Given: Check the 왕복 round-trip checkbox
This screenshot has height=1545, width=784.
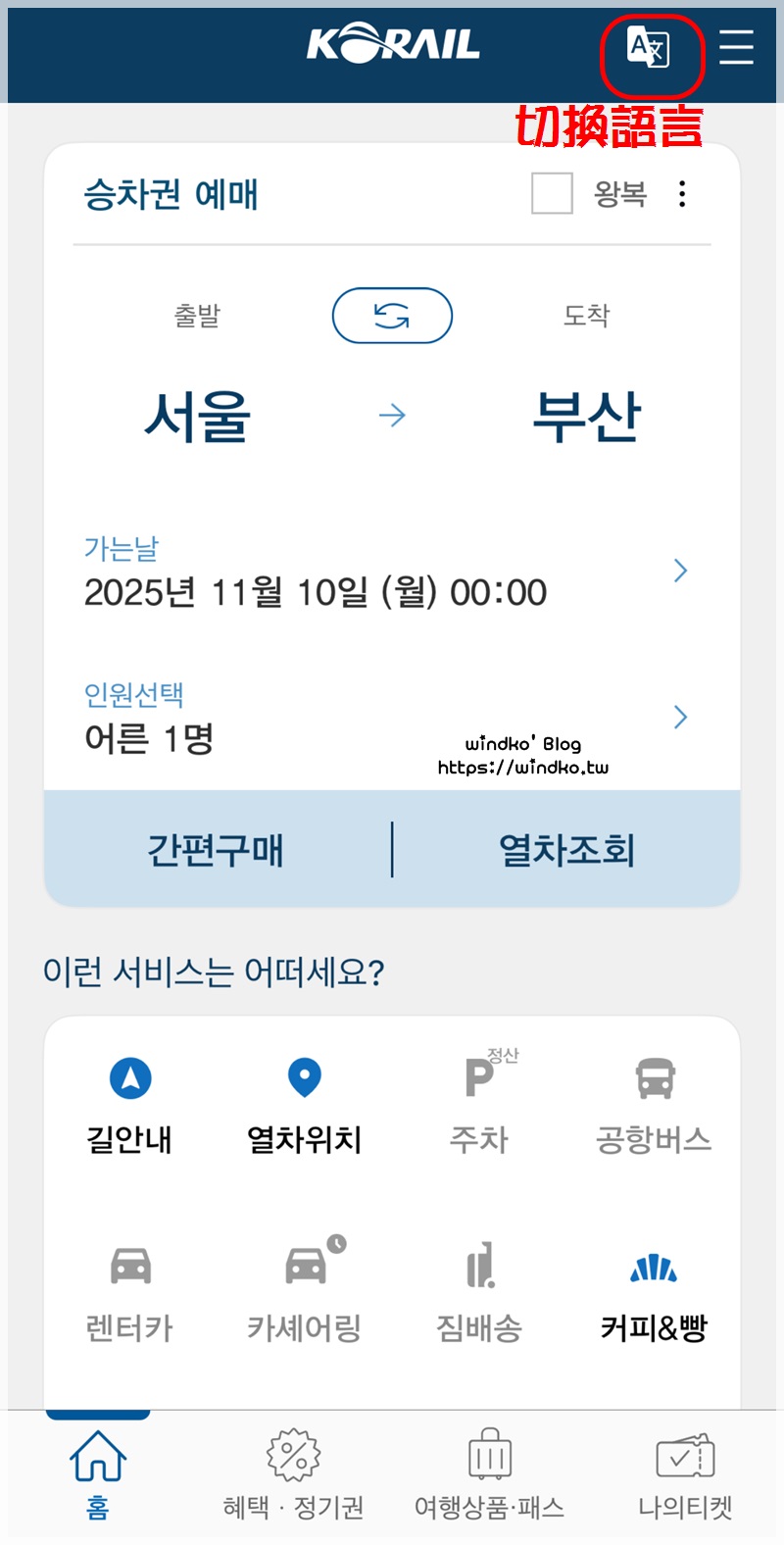Looking at the screenshot, I should click(552, 193).
